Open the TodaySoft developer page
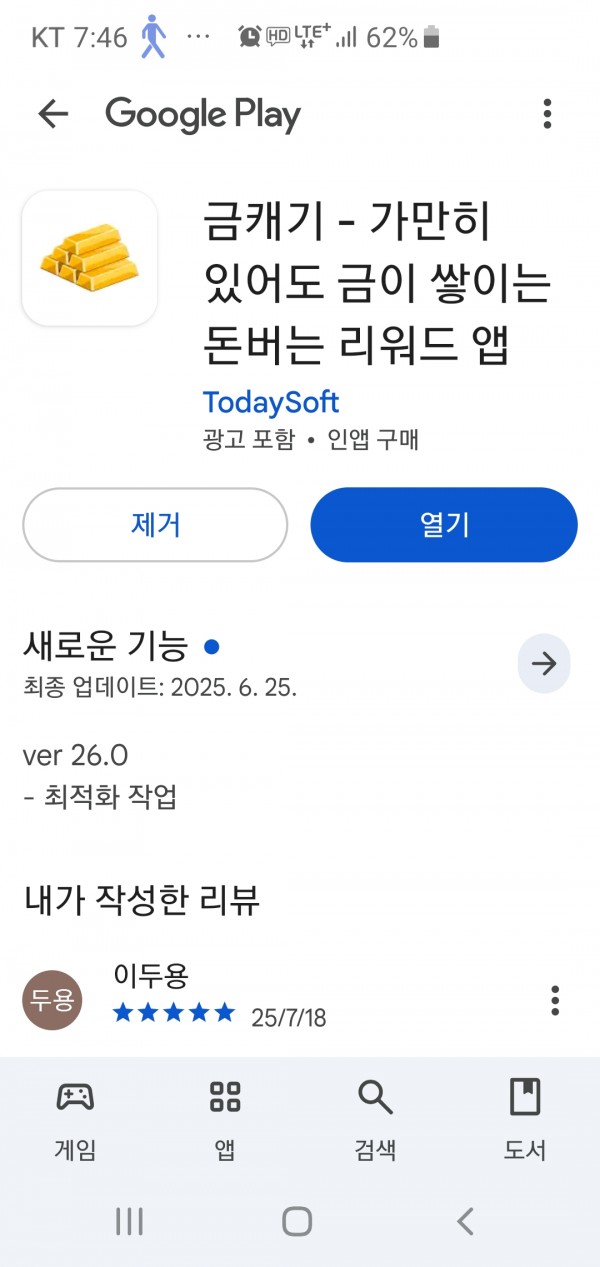Screen dimensions: 600x1267 [271, 402]
